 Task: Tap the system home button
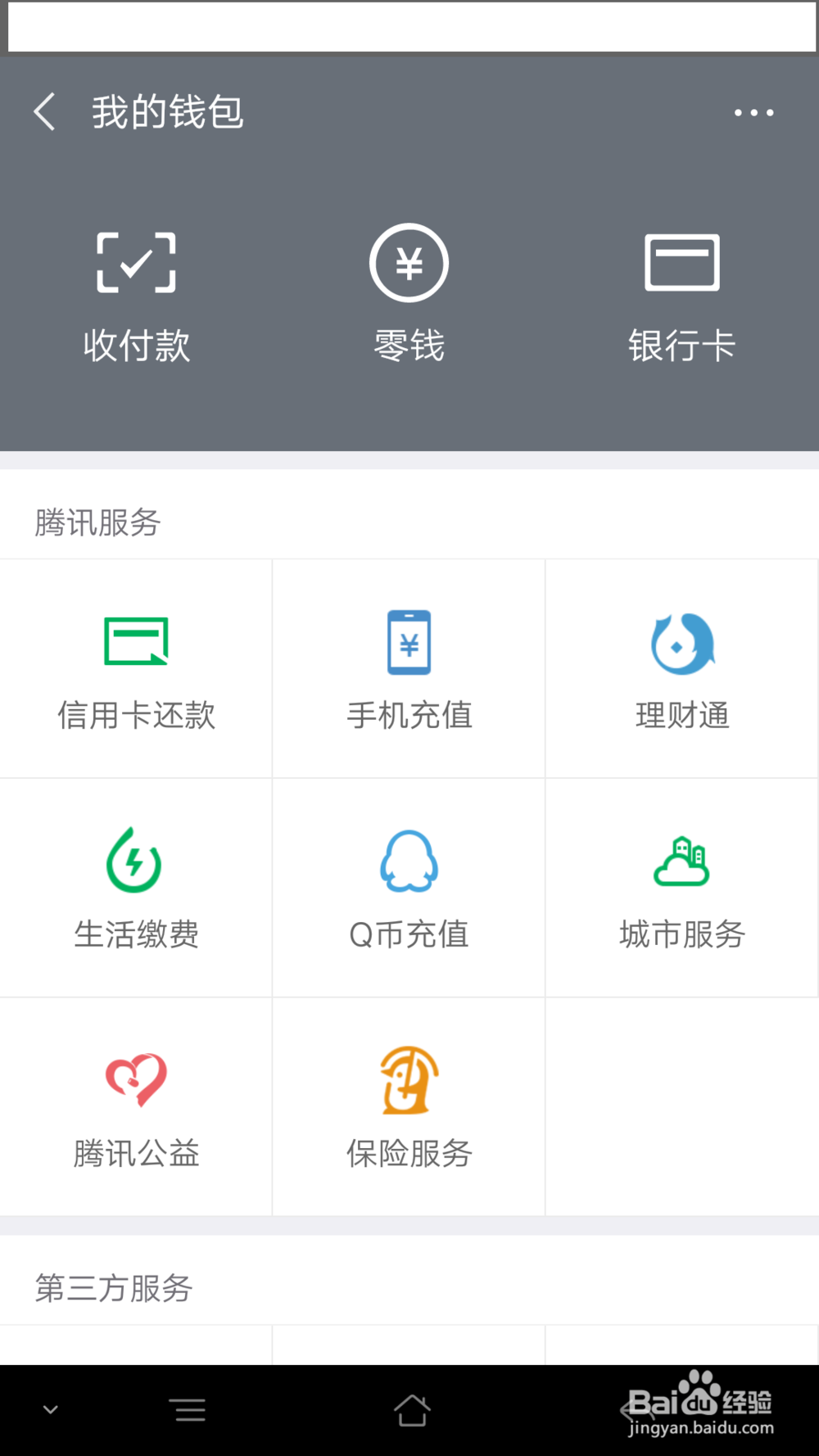click(x=411, y=1410)
